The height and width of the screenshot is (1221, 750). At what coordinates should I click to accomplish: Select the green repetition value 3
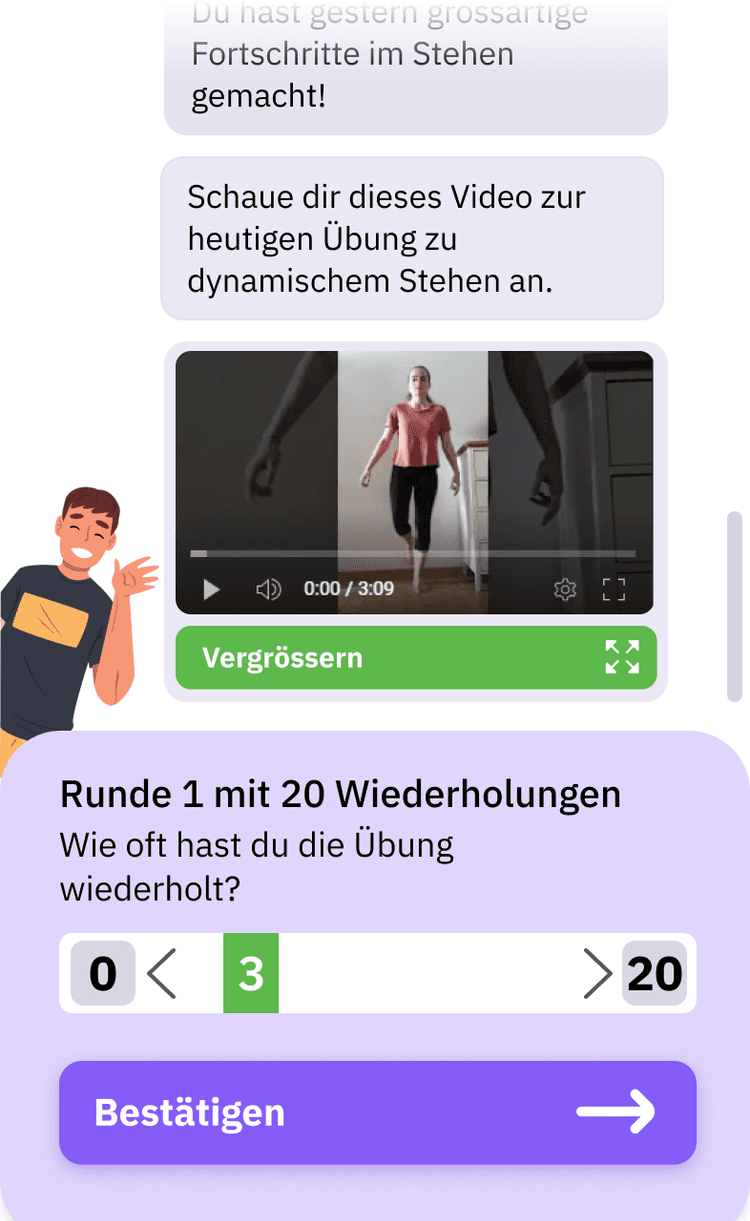click(251, 973)
